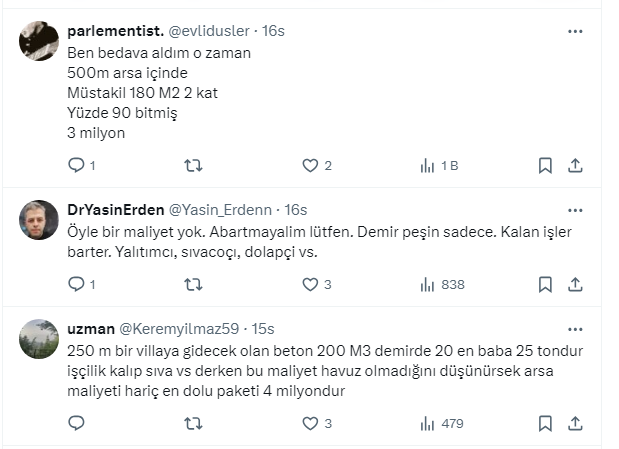Open parlementist.'s profile picture

point(39,41)
